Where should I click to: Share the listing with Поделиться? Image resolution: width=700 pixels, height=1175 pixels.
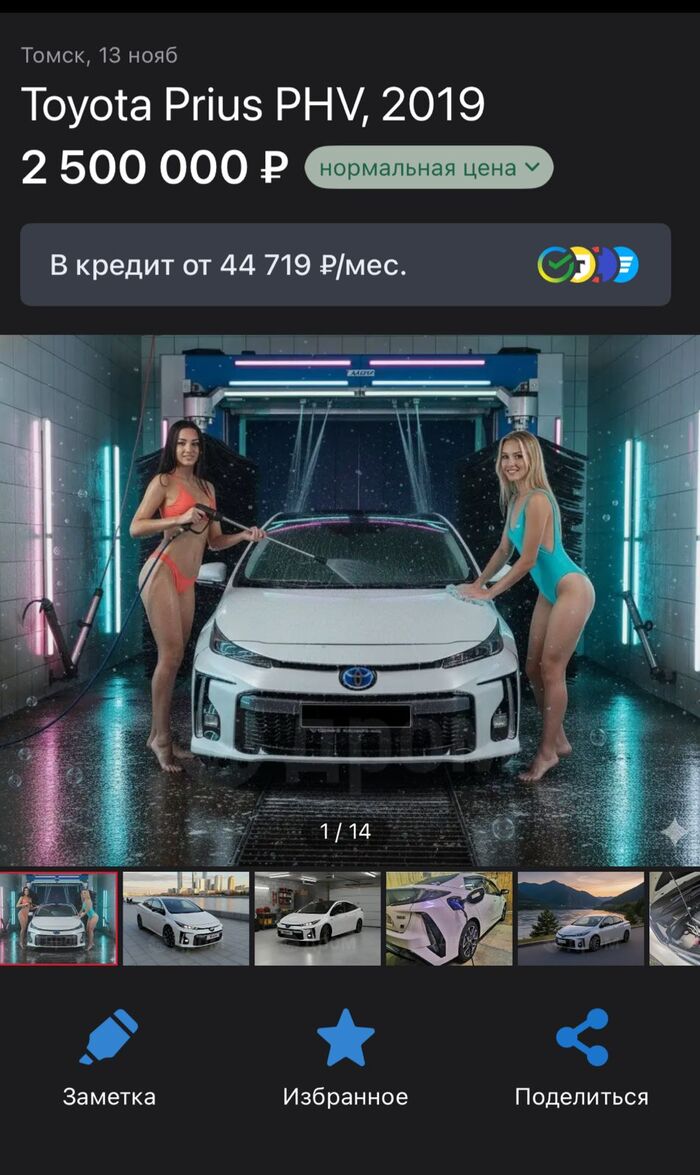581,1058
